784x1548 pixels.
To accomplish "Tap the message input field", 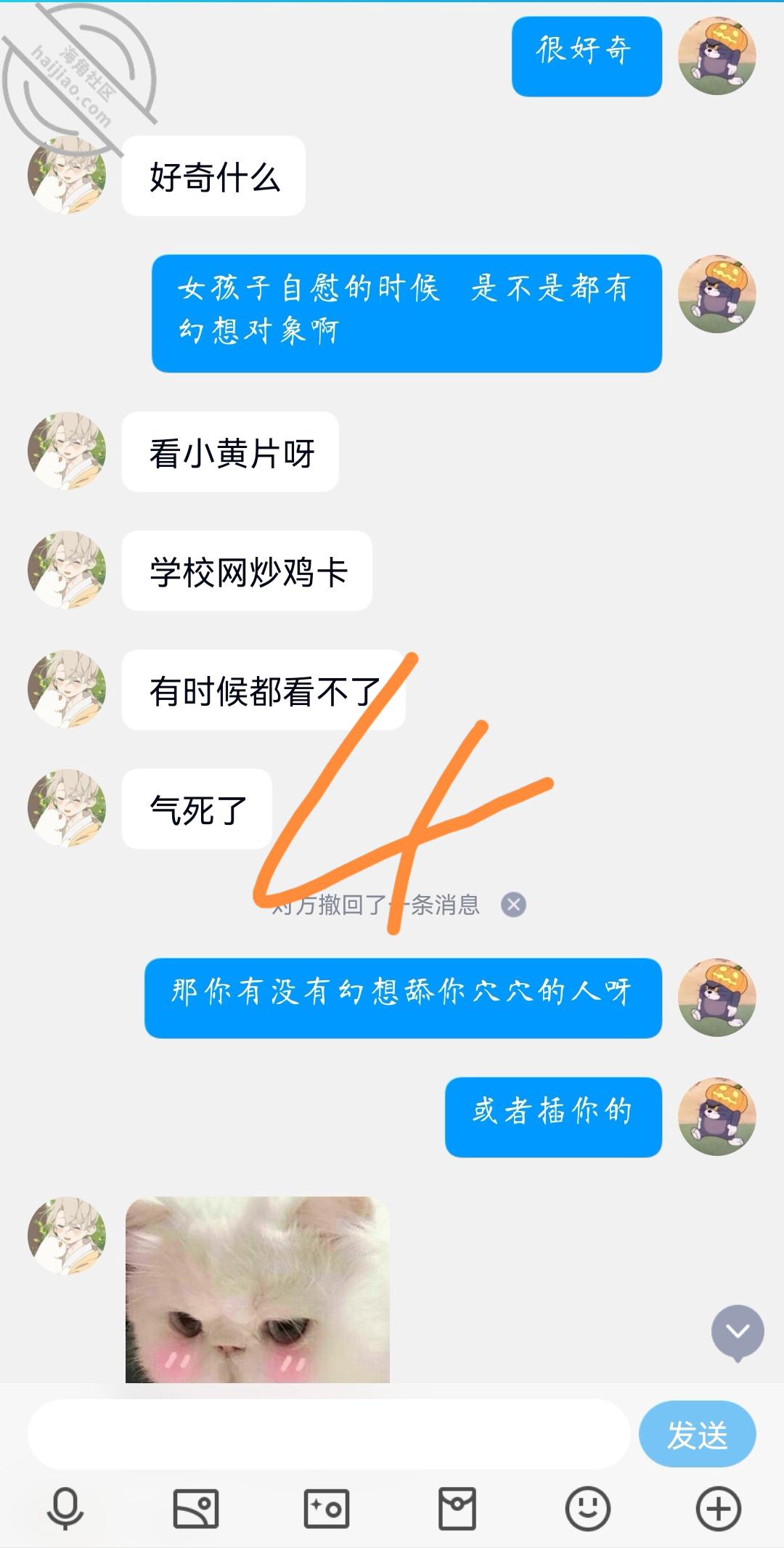I will tap(328, 1435).
